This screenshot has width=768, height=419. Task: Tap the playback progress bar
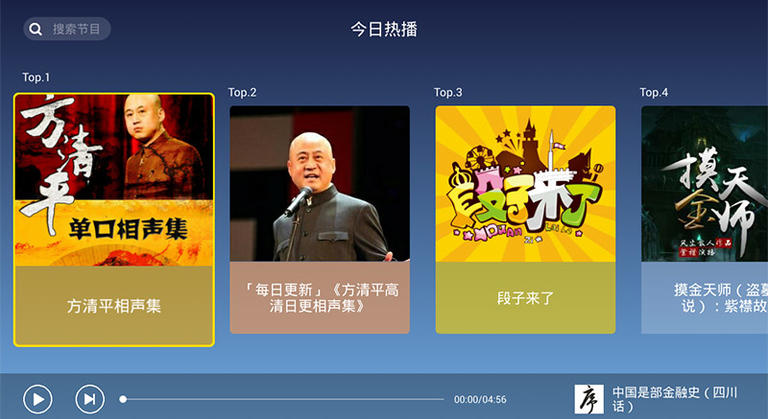[282, 399]
